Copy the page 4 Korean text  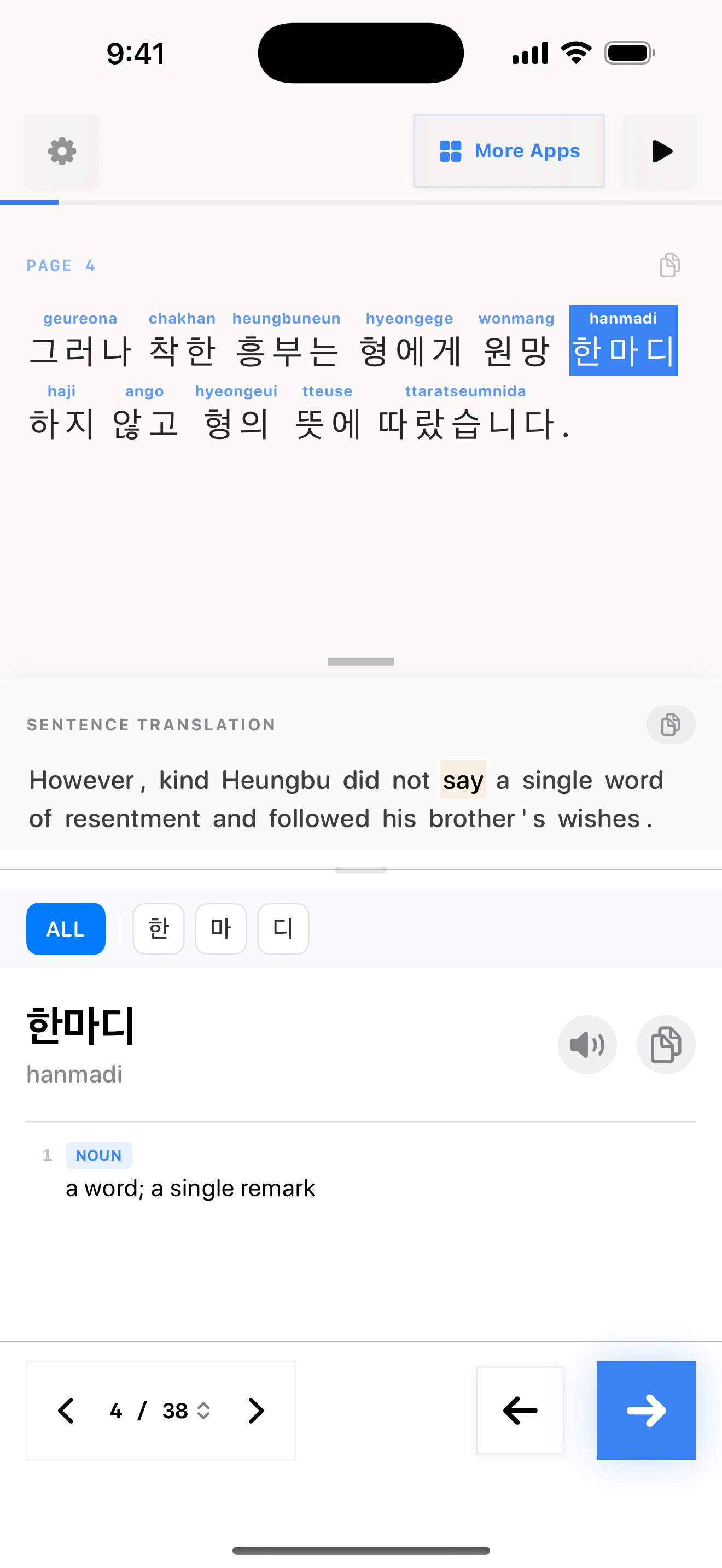coord(669,265)
